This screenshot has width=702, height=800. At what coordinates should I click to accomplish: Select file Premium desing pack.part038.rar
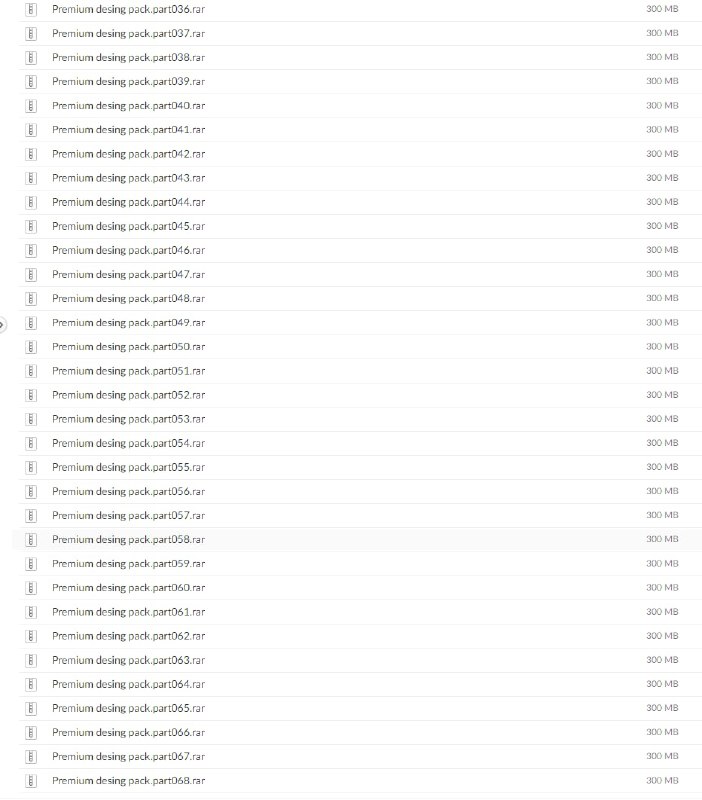coord(128,58)
